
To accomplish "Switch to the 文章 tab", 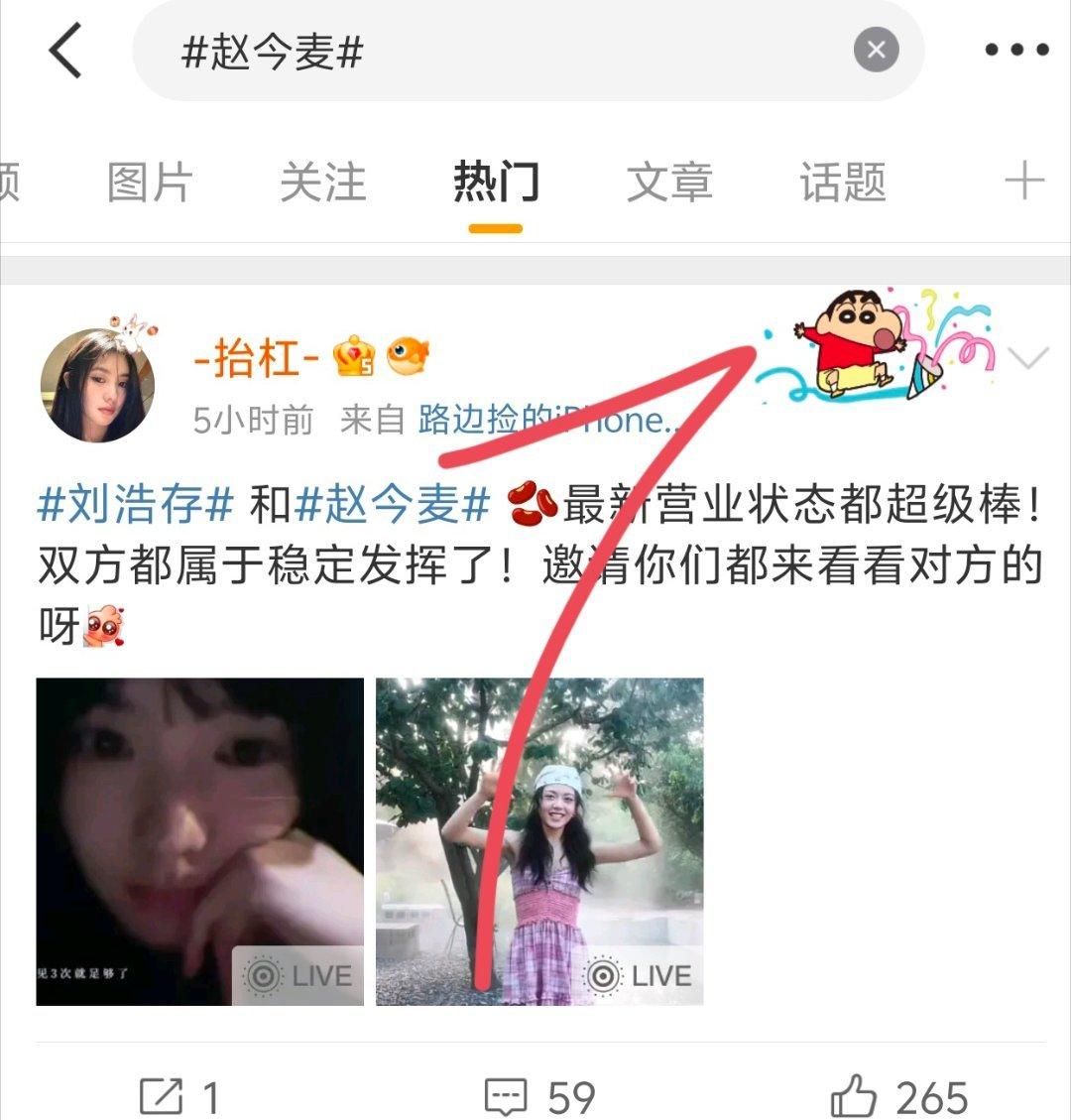I will click(x=669, y=184).
